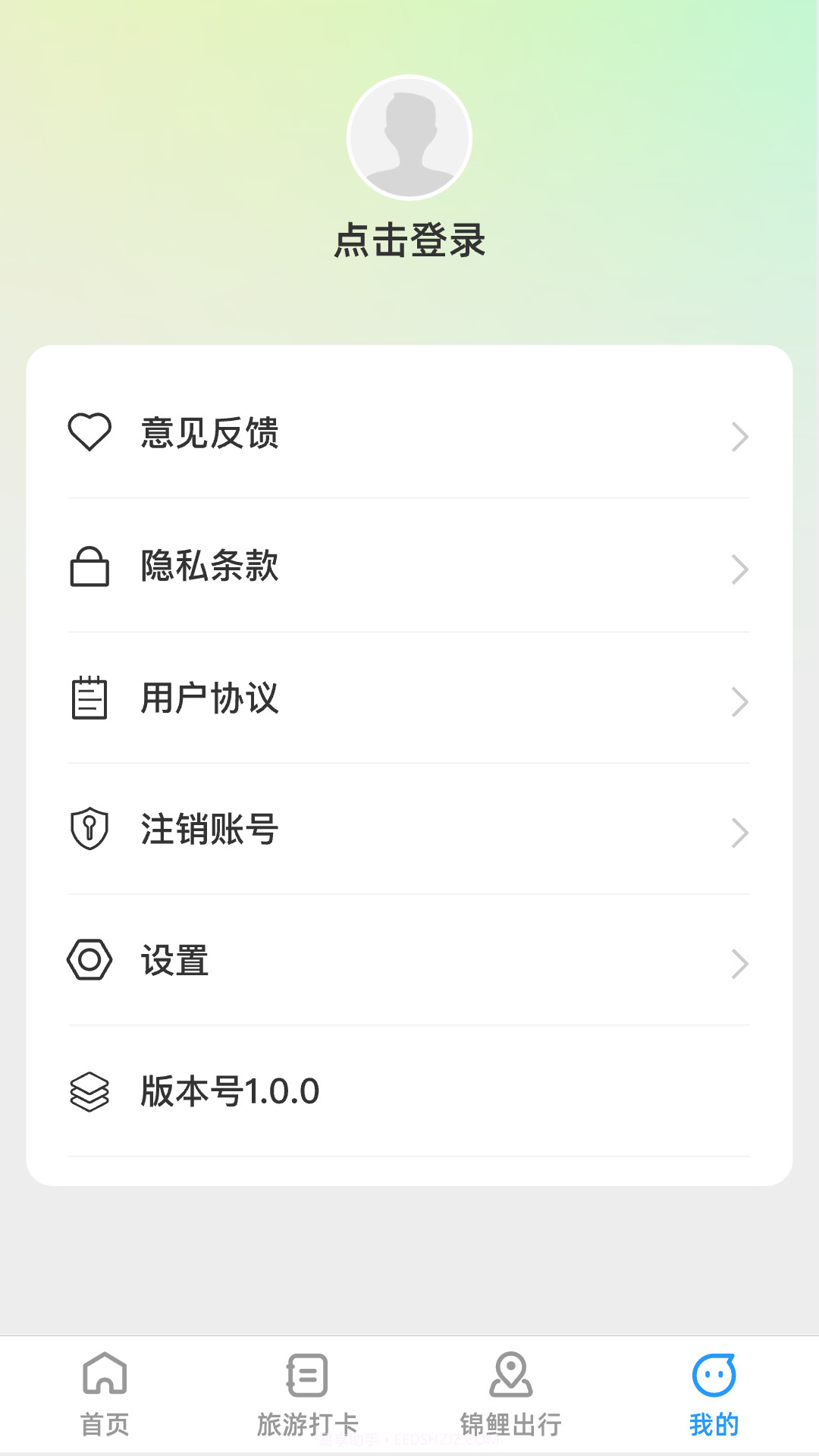Expand the 设置 row chevron
Image resolution: width=819 pixels, height=1456 pixels.
[x=739, y=963]
